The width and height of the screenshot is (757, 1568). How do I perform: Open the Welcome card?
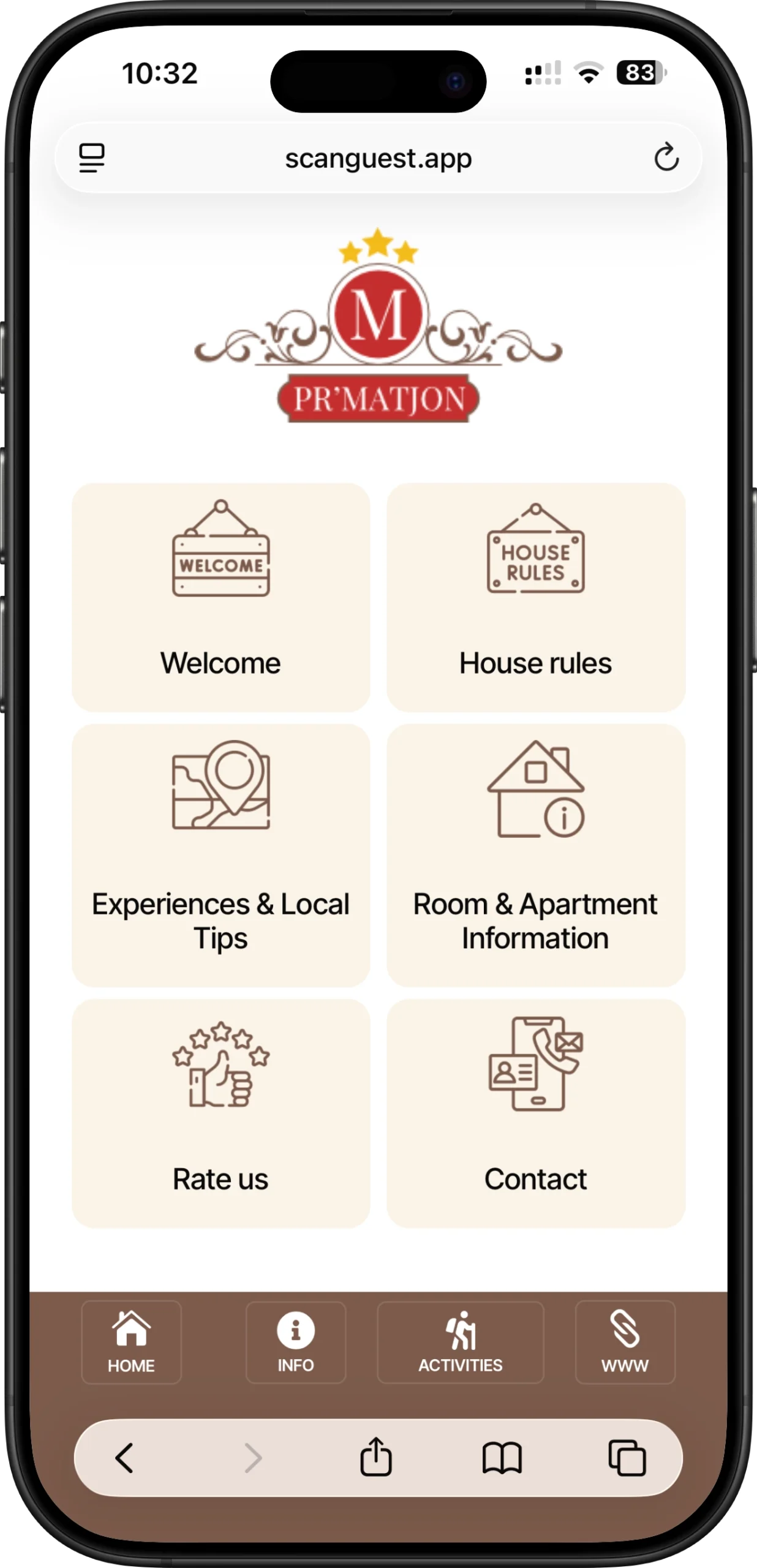tap(220, 597)
